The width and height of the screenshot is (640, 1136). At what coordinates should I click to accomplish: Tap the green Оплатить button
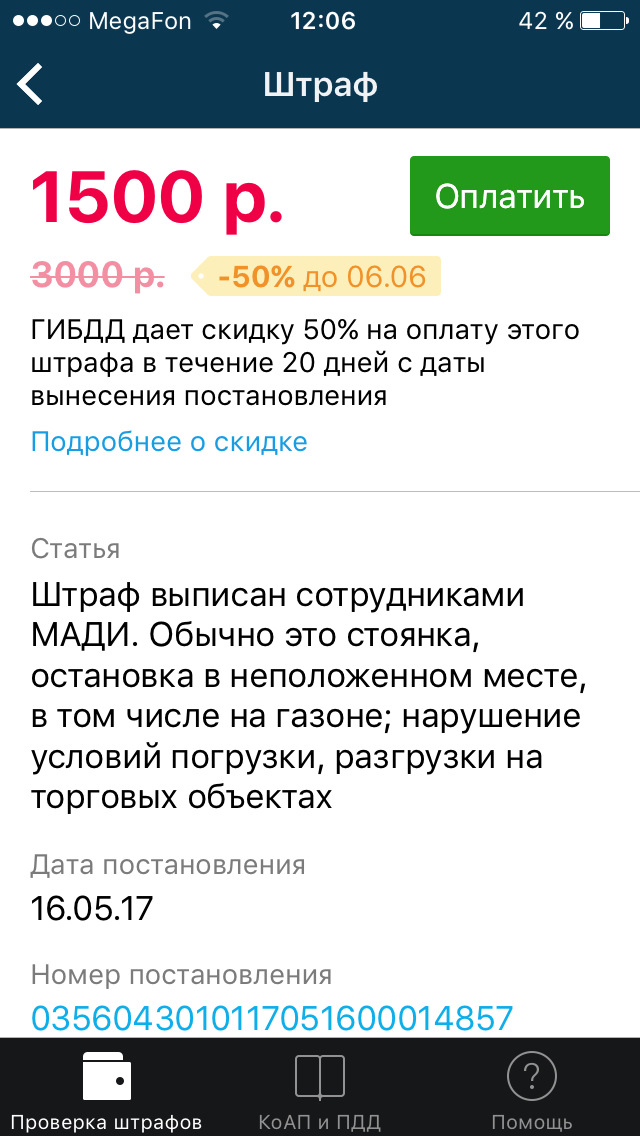[509, 196]
